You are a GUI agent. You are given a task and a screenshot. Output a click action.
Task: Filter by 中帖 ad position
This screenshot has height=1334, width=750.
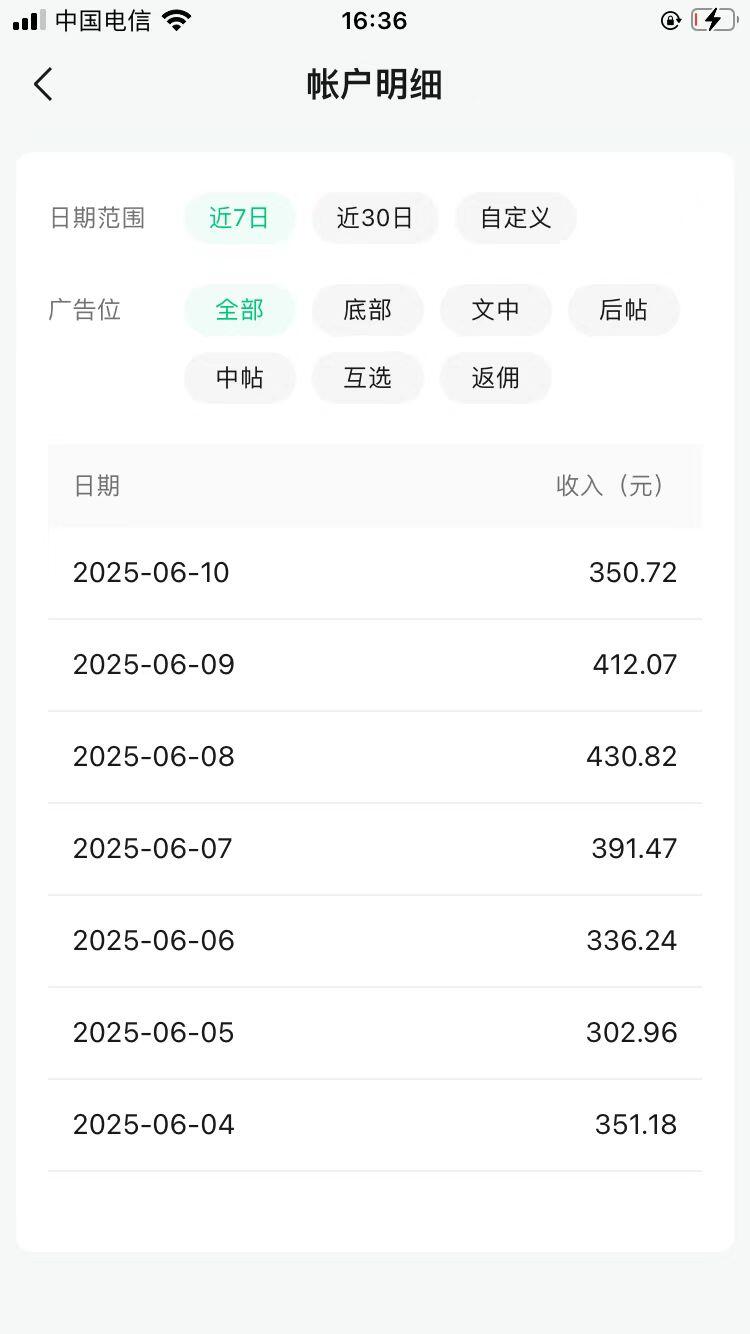point(240,378)
